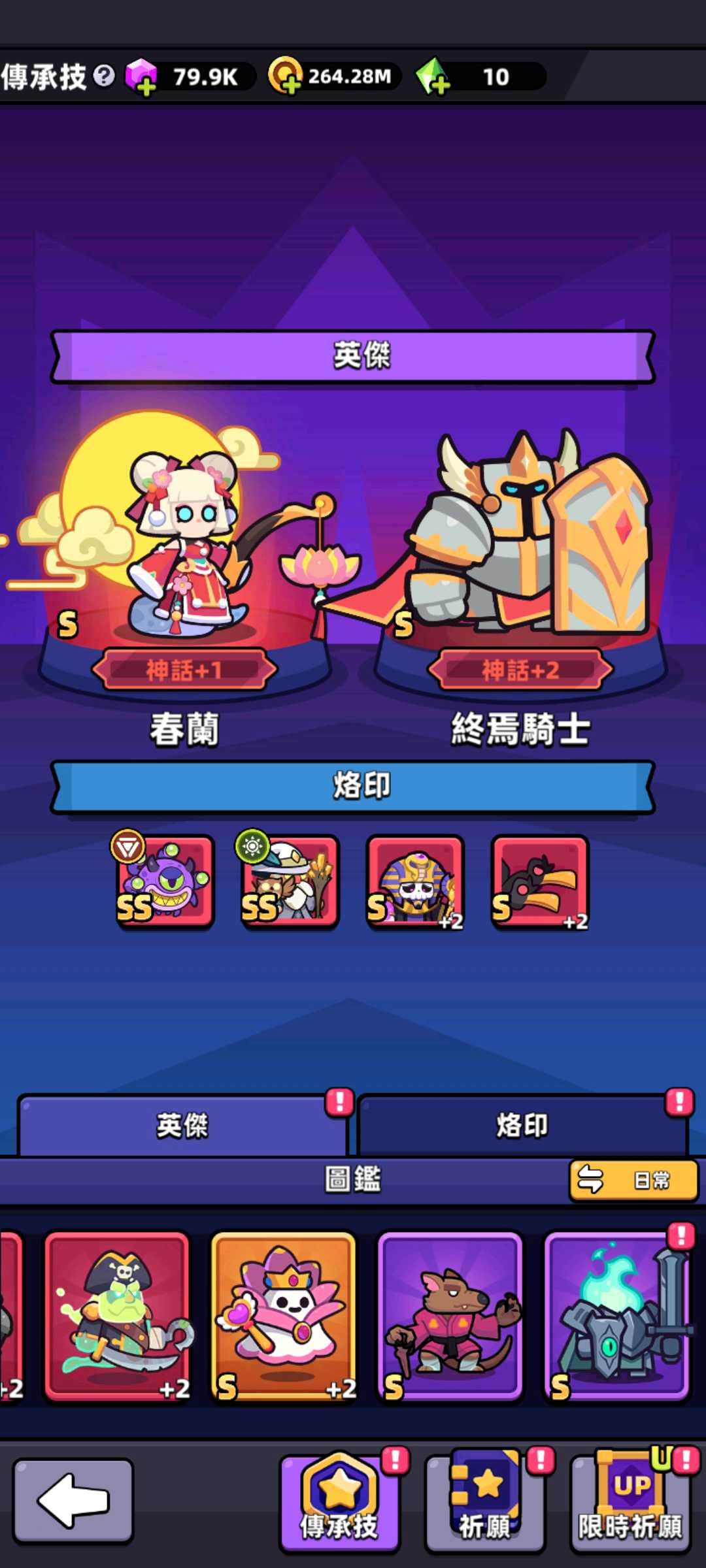Go back with the arrow button
Screen dimensions: 706x1568
pos(73,1501)
